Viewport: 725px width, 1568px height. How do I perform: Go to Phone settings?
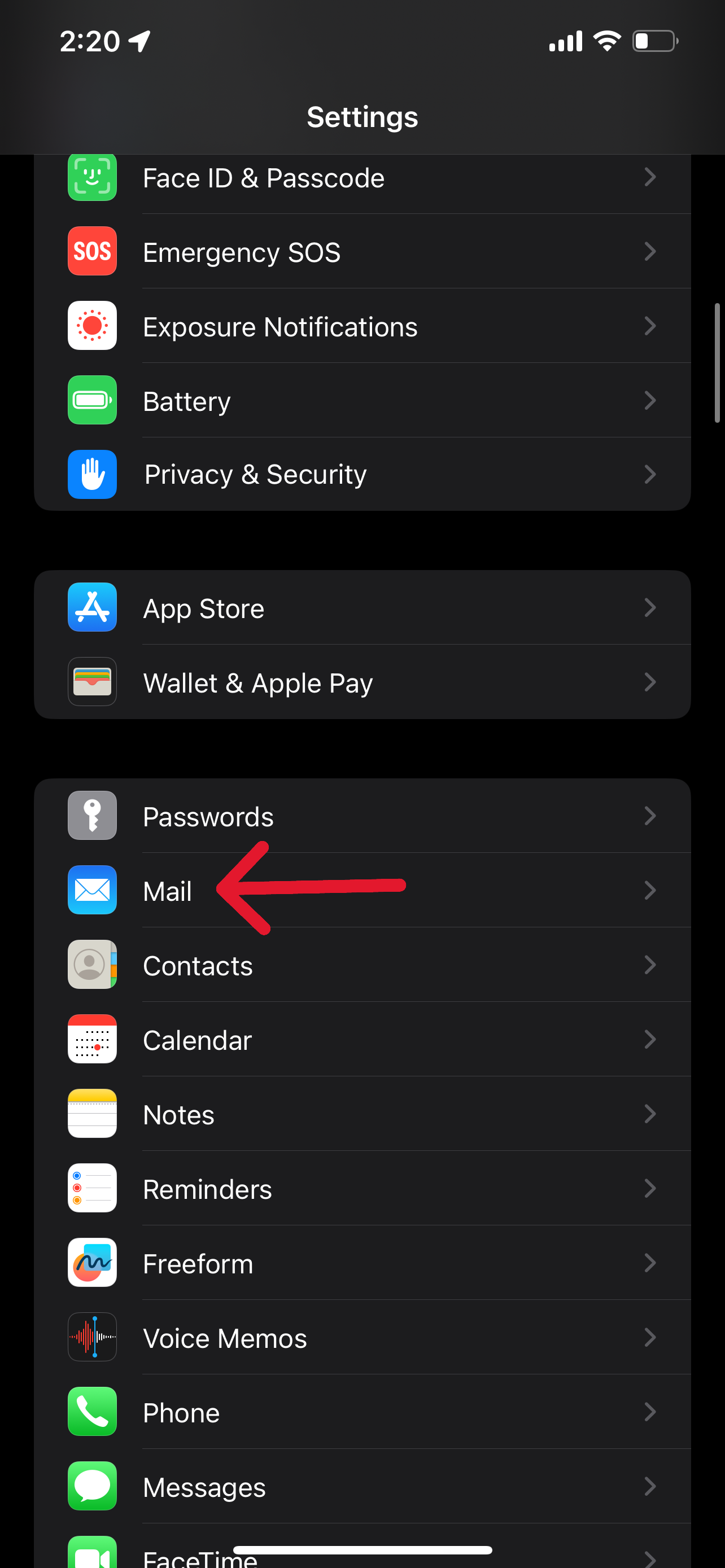(x=361, y=1412)
